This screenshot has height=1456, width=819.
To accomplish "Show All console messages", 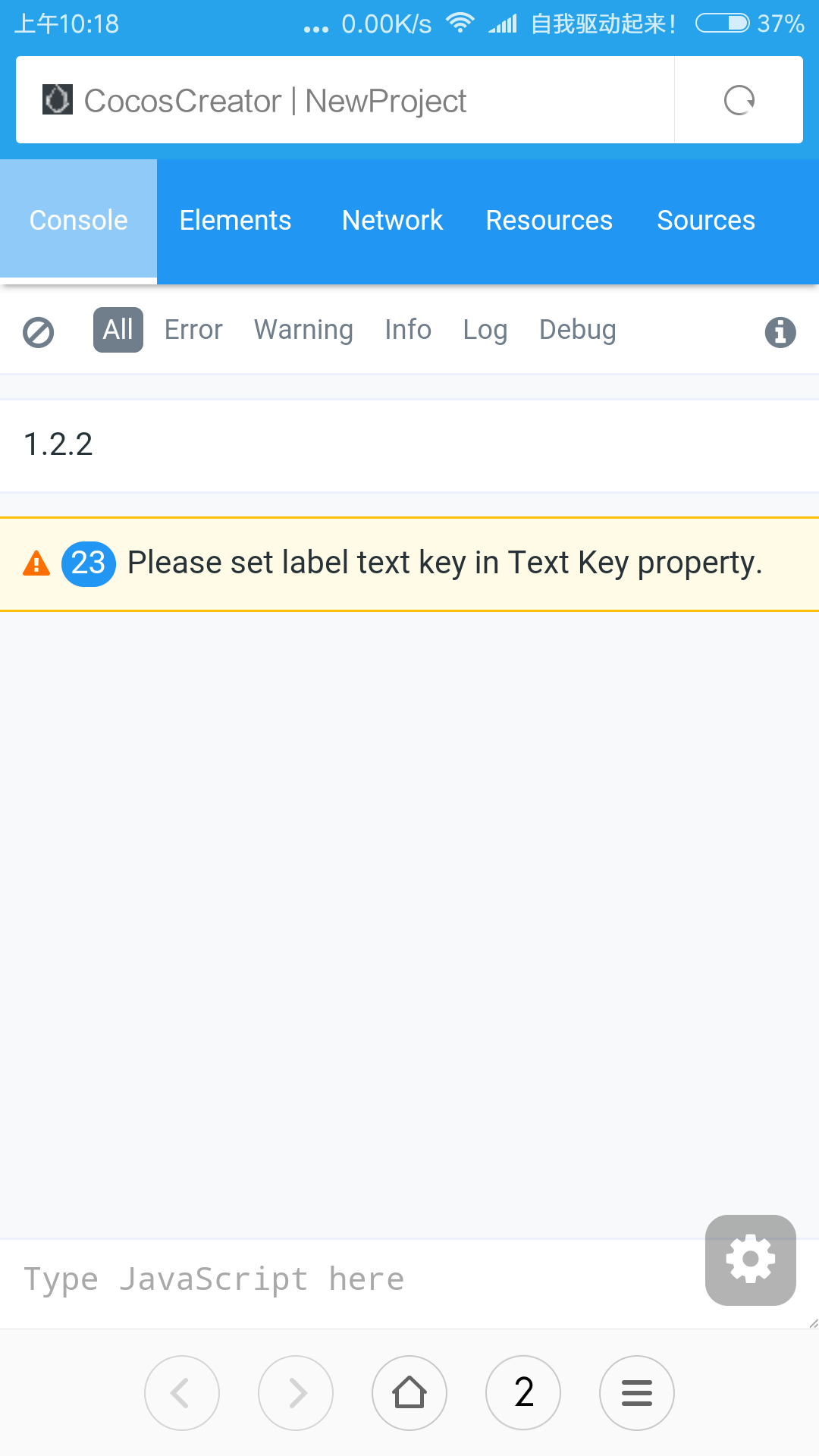I will [118, 330].
